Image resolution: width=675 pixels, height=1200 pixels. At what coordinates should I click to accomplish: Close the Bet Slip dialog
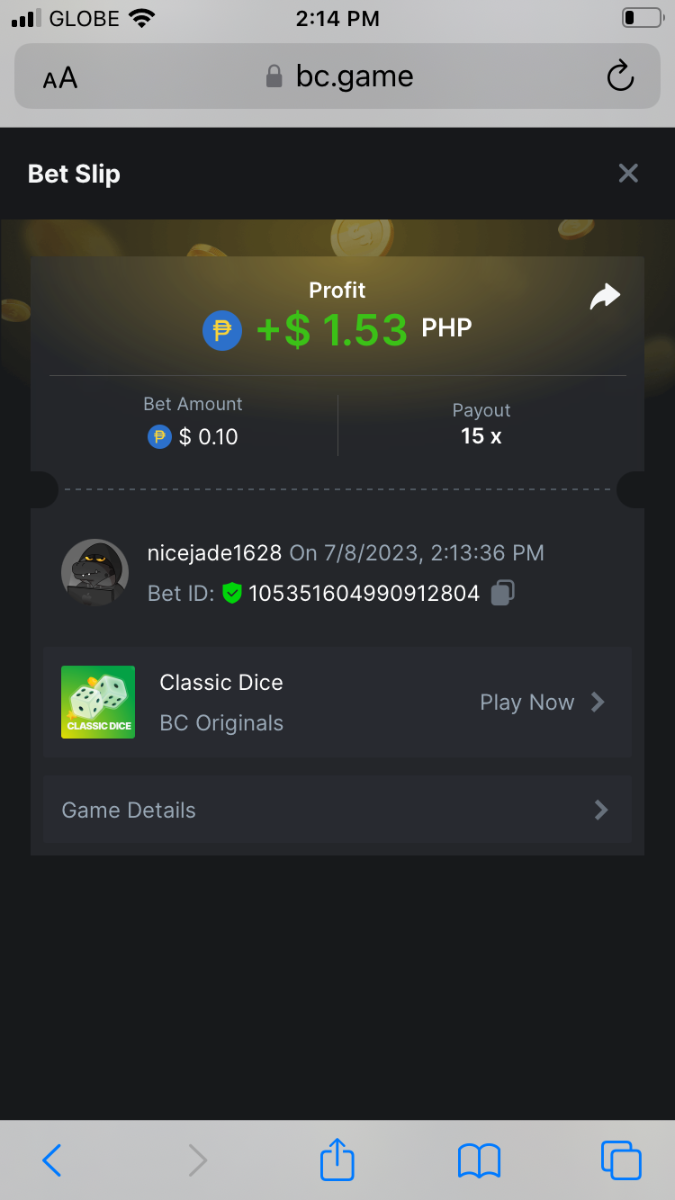coord(628,174)
